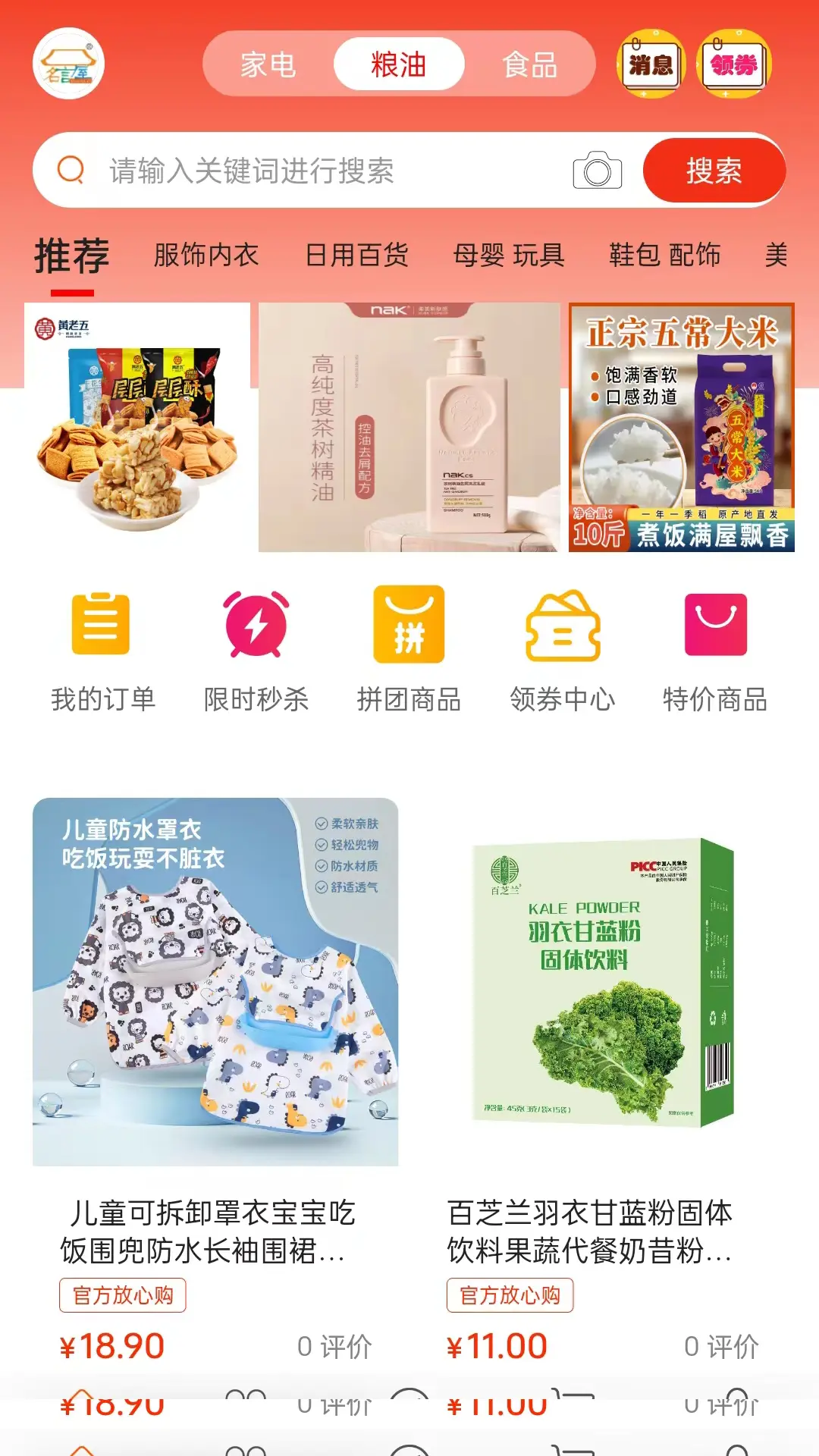This screenshot has width=819, height=1456.
Task: Open the 领券 coupon button
Action: pos(733,65)
